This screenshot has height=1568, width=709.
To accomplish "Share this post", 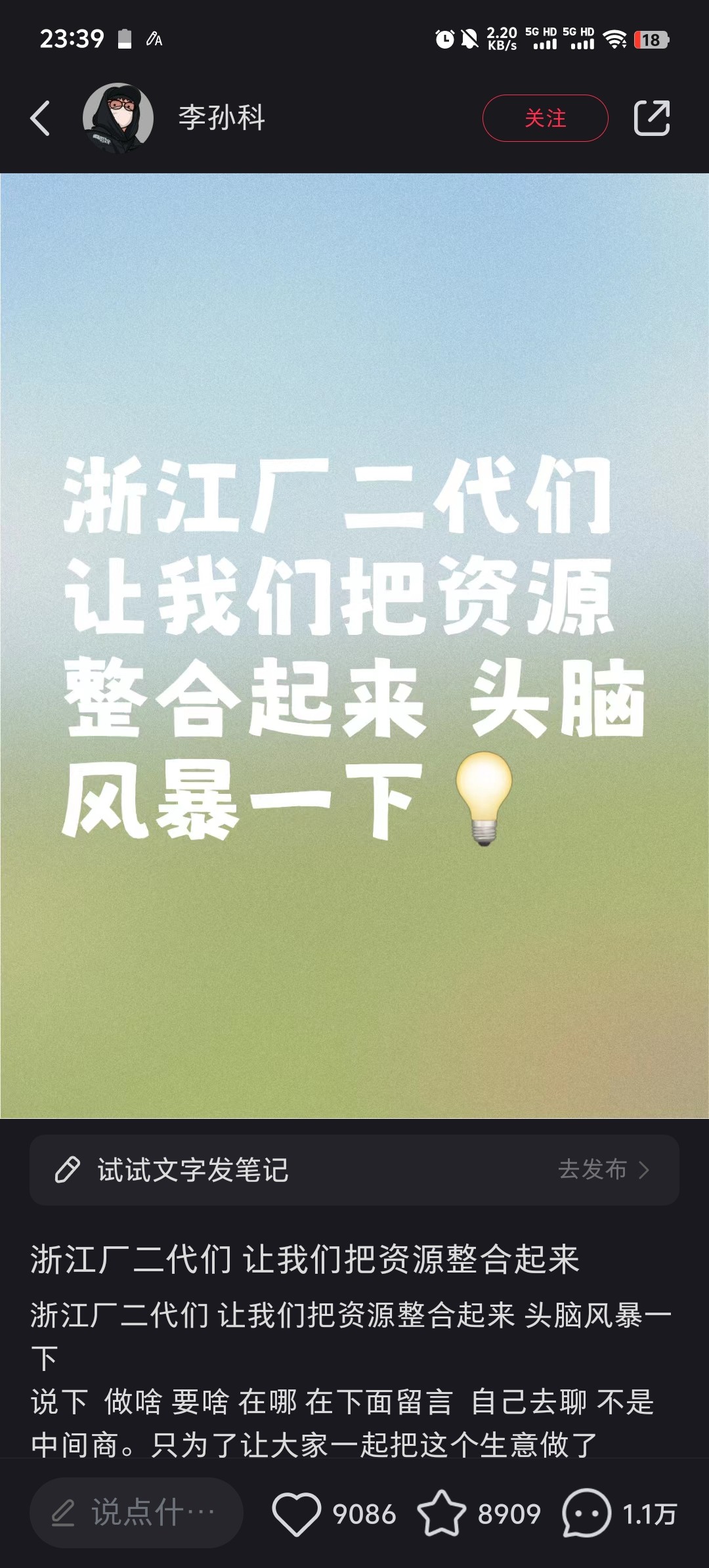I will coord(651,118).
